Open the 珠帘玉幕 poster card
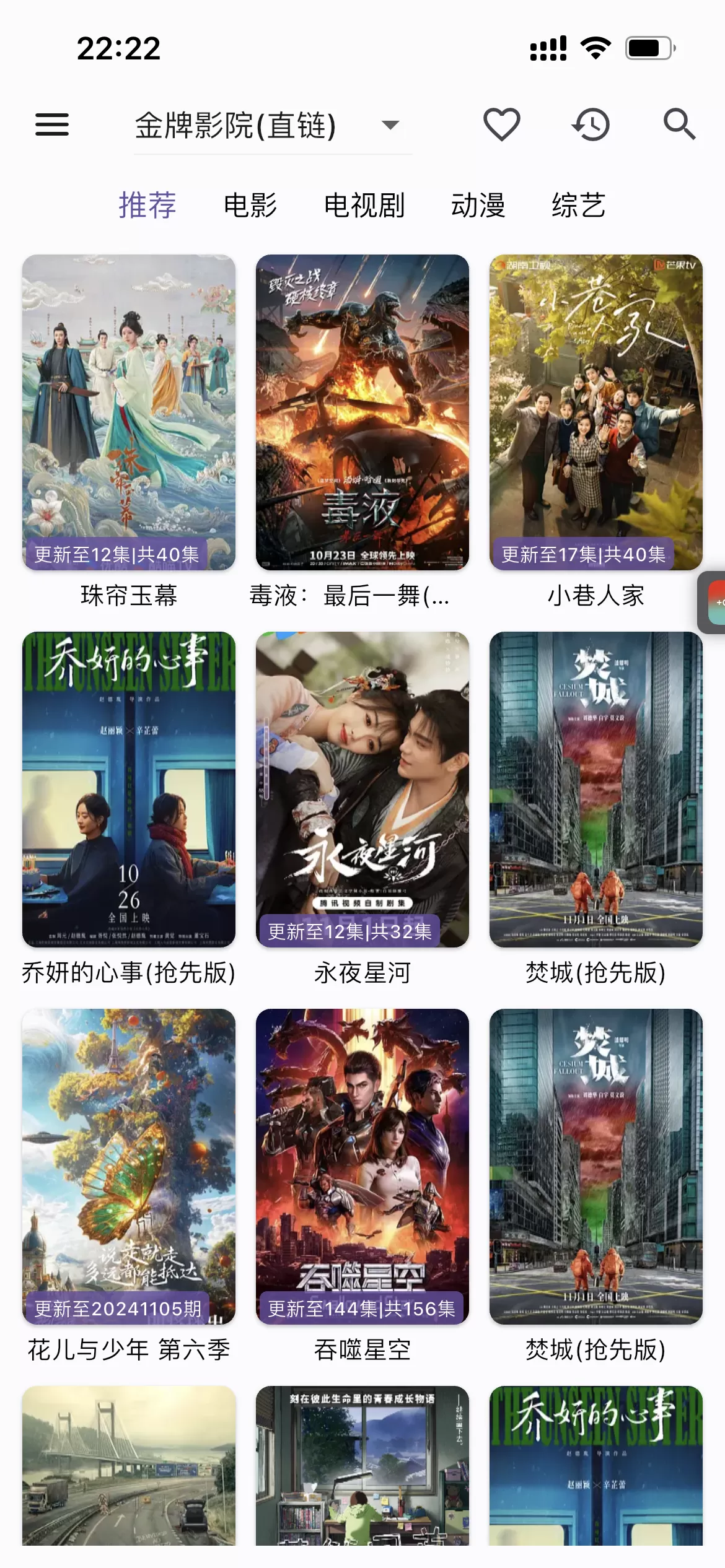 point(129,432)
